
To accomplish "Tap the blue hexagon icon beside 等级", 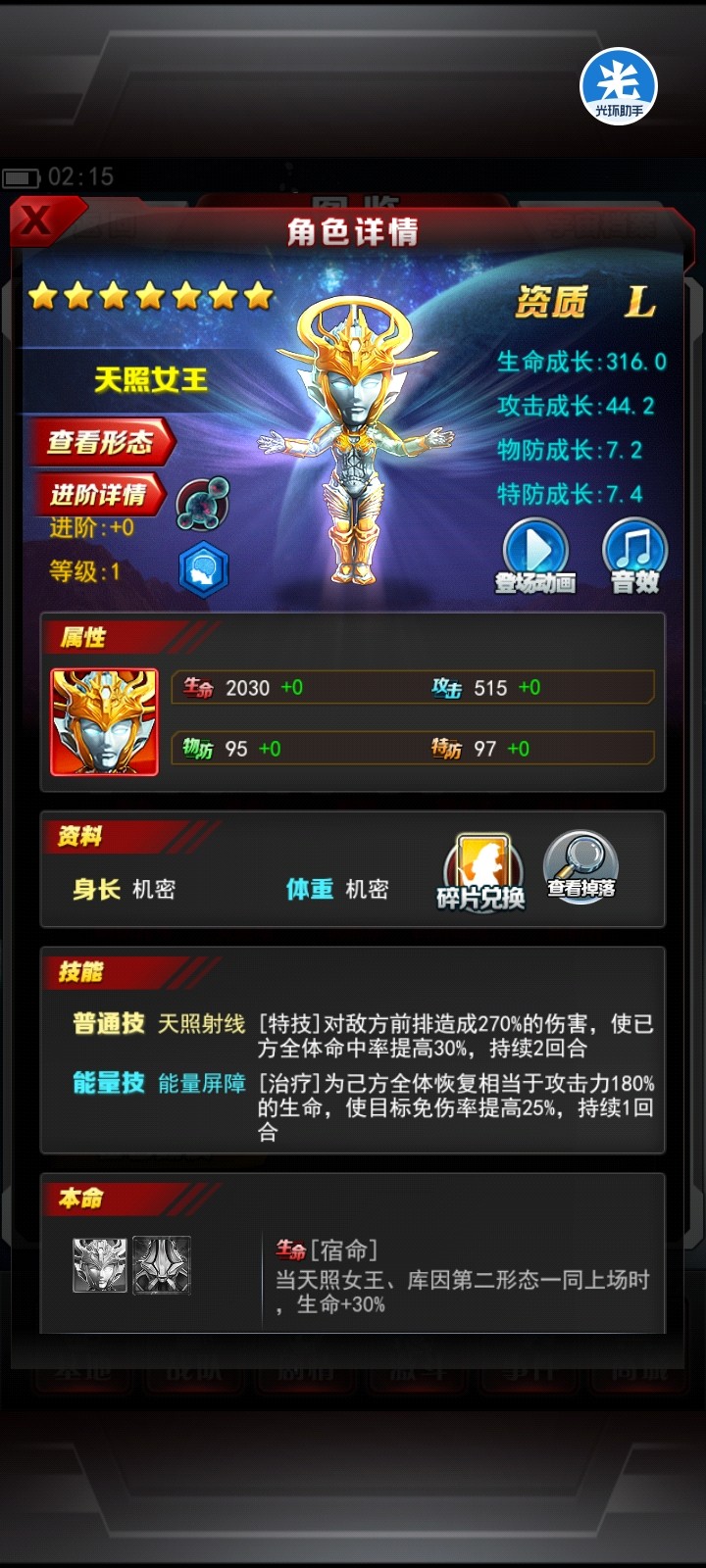I will point(204,570).
